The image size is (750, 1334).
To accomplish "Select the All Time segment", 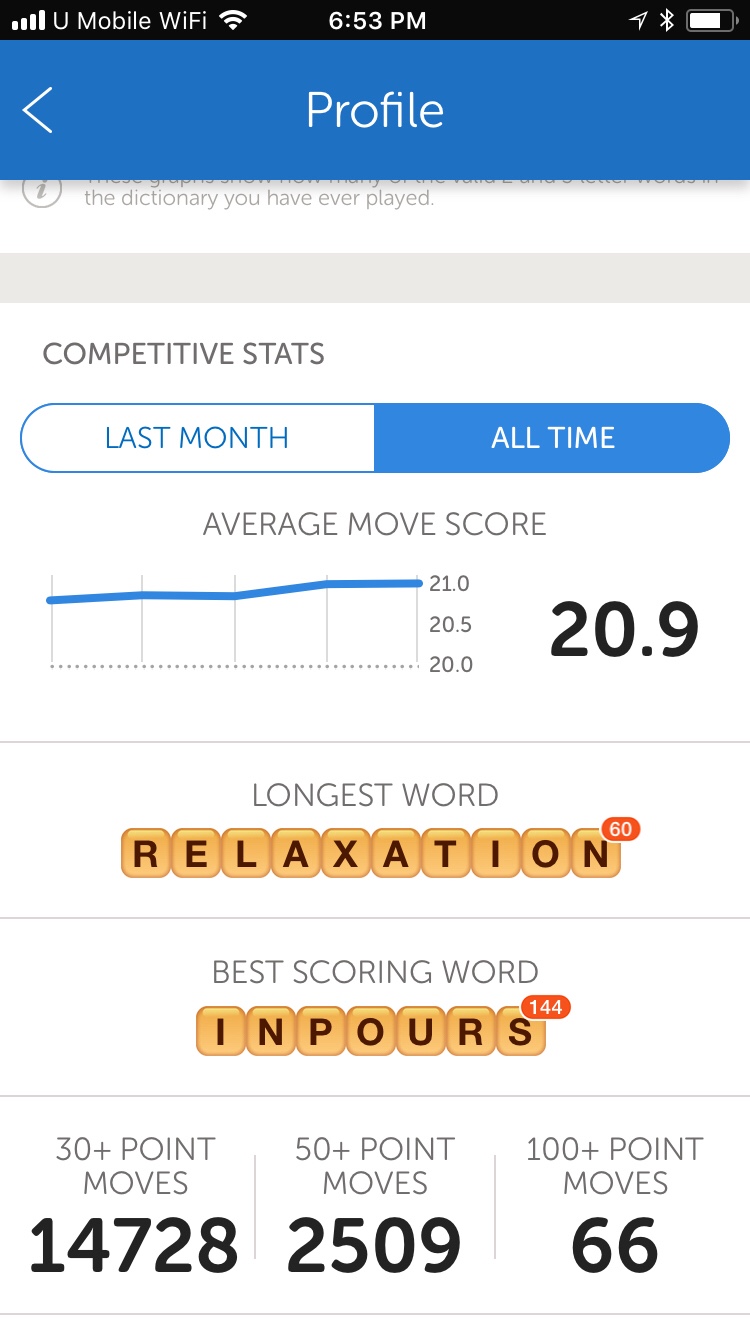I will [552, 438].
